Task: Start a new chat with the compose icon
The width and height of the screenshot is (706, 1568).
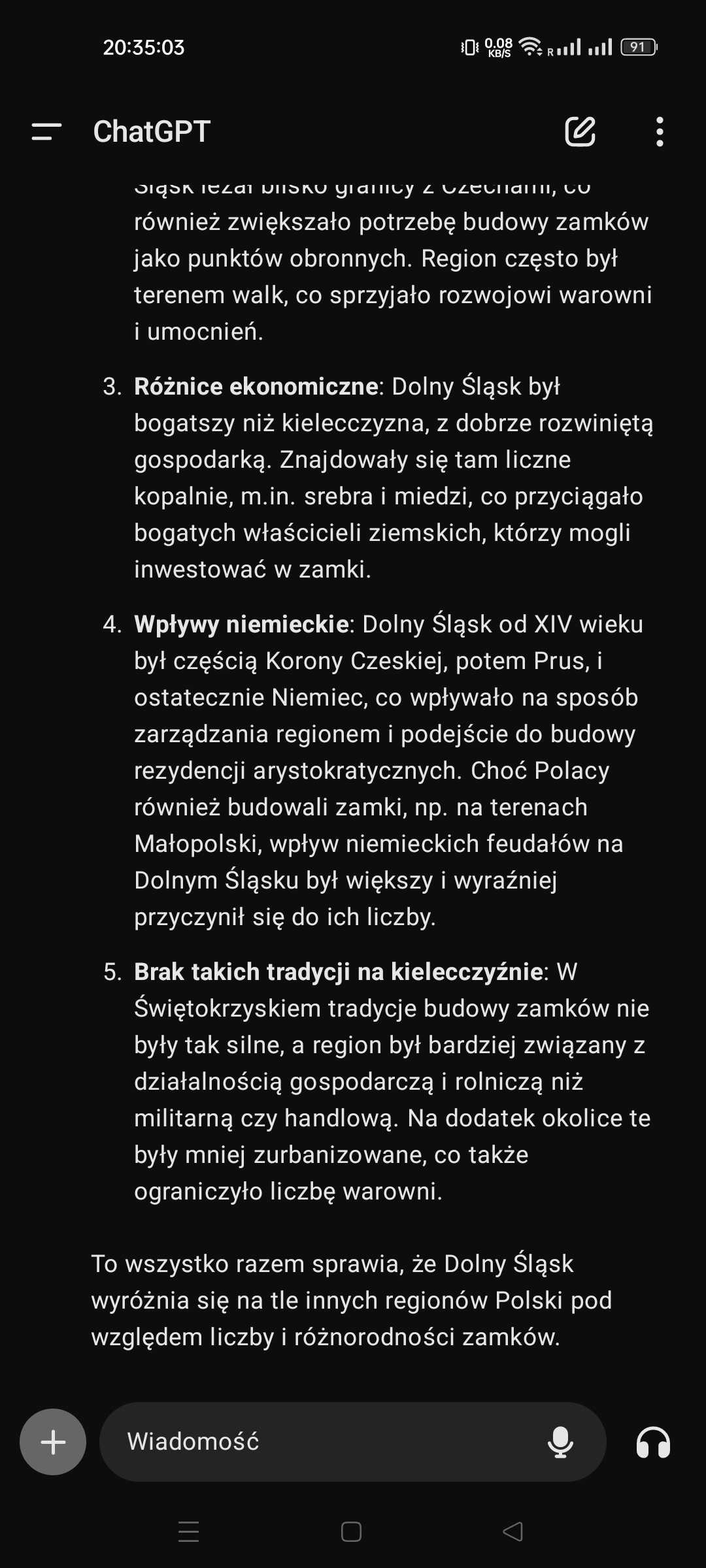Action: (x=580, y=131)
